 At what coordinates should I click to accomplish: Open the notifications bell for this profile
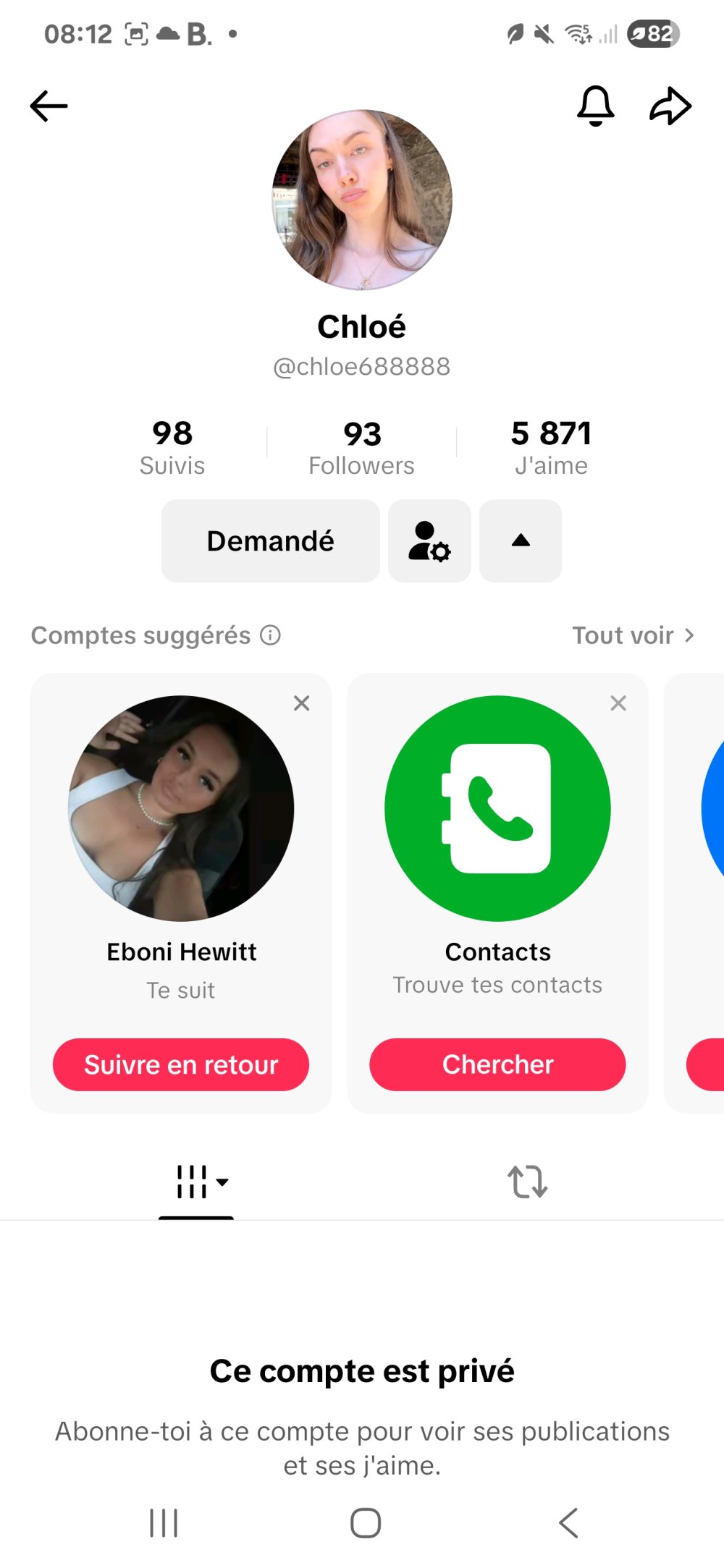tap(595, 106)
